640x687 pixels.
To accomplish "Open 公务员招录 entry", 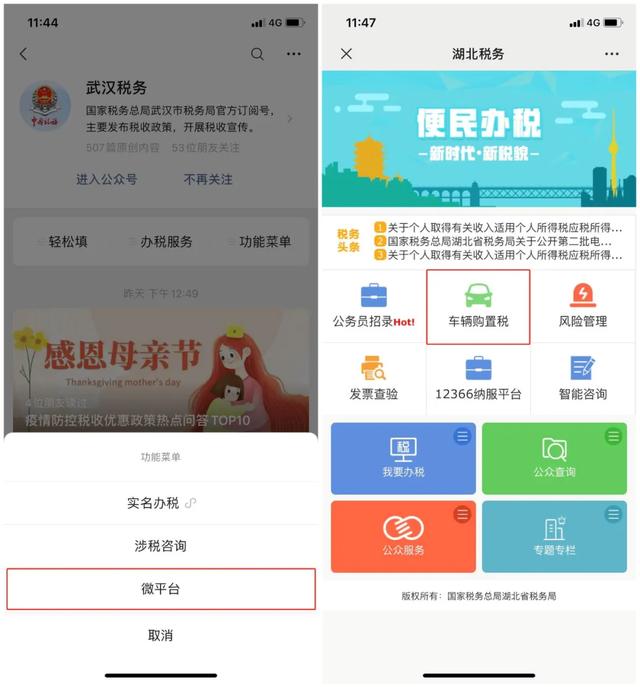I will click(x=374, y=306).
